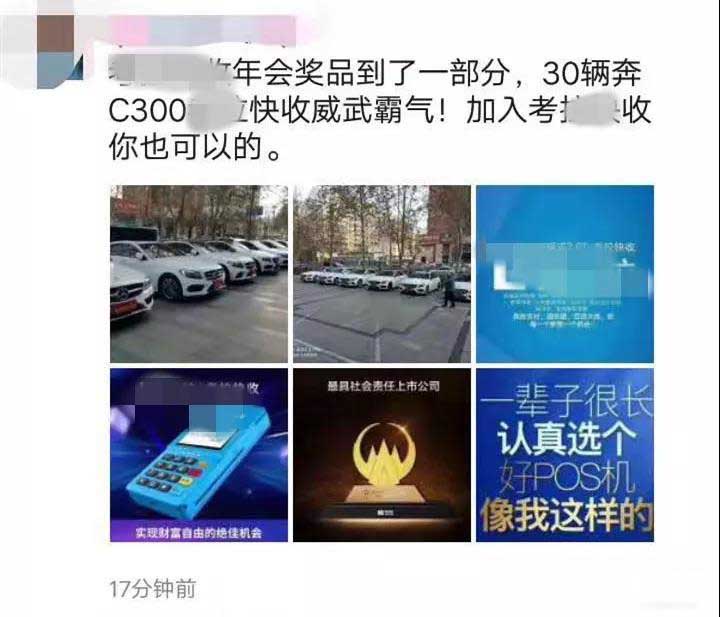Screen dimensions: 720x617
Task: Open the photo of white Mercedes cars in a row
Action: (x=199, y=273)
